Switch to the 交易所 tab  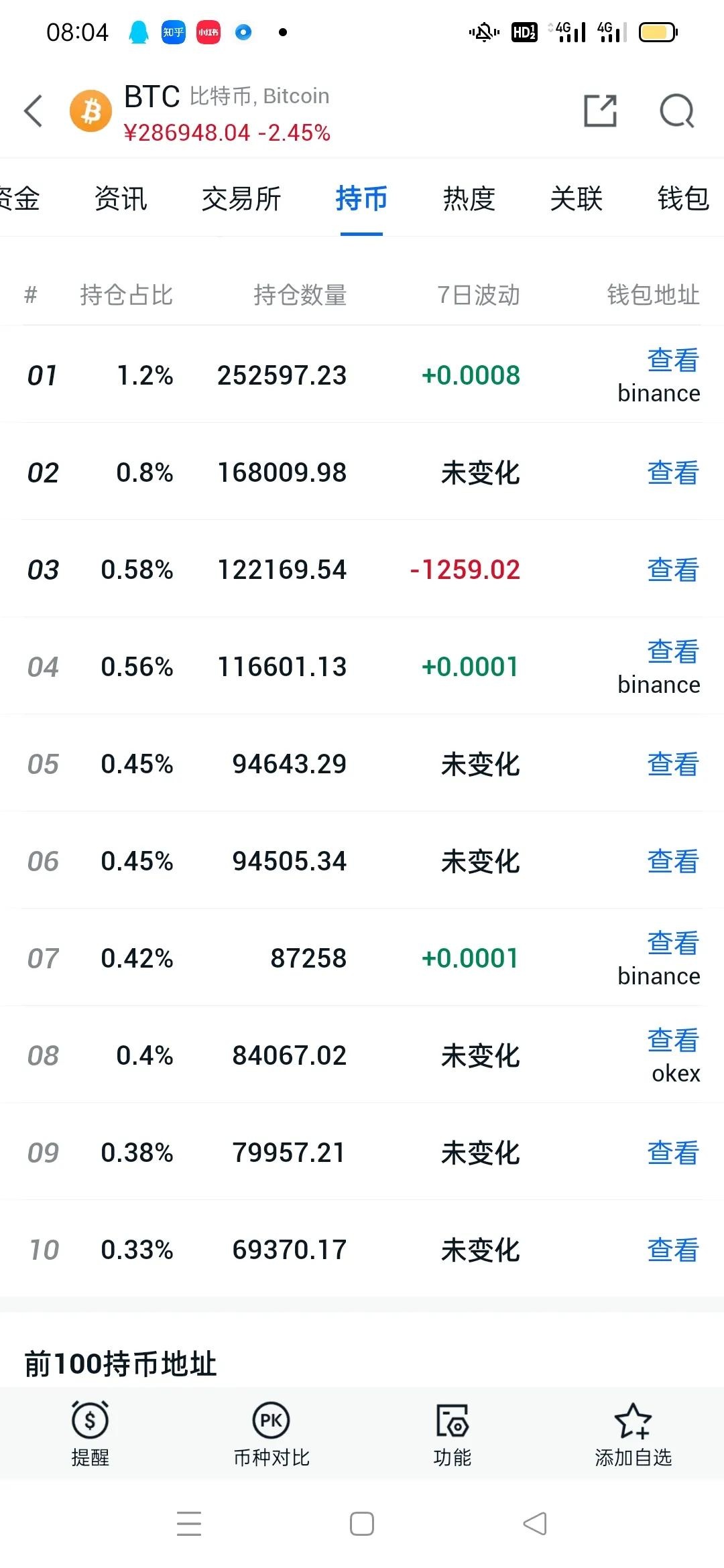[241, 199]
